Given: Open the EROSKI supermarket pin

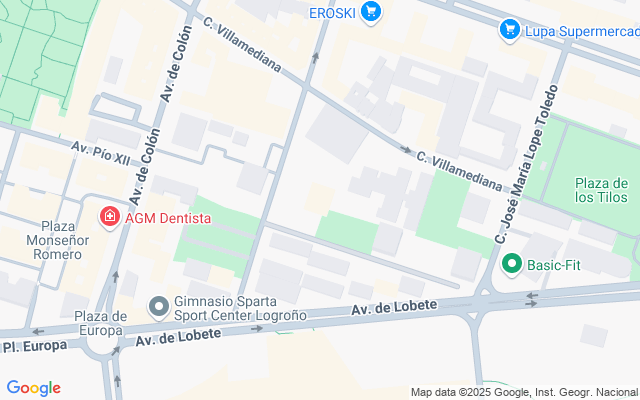Looking at the screenshot, I should click(x=371, y=12).
